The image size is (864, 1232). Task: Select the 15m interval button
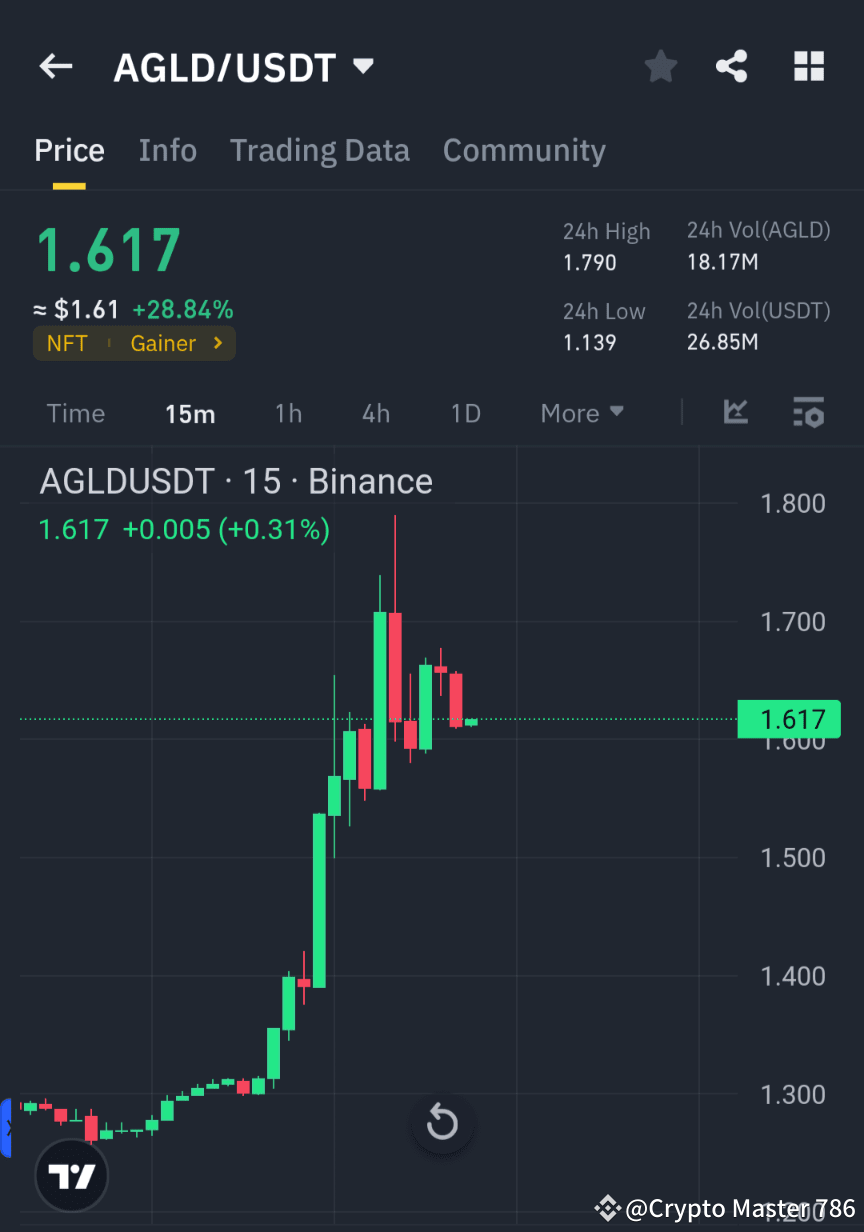pos(190,413)
